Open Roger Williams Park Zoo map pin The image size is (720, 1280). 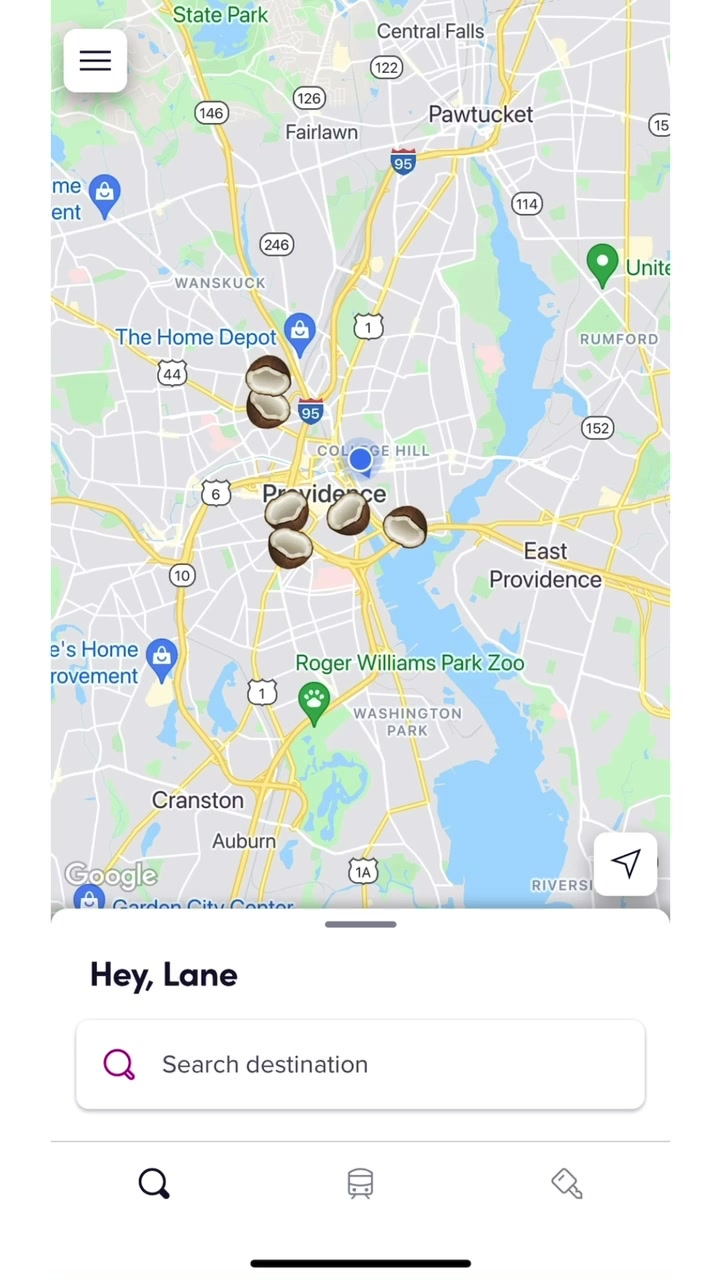314,700
